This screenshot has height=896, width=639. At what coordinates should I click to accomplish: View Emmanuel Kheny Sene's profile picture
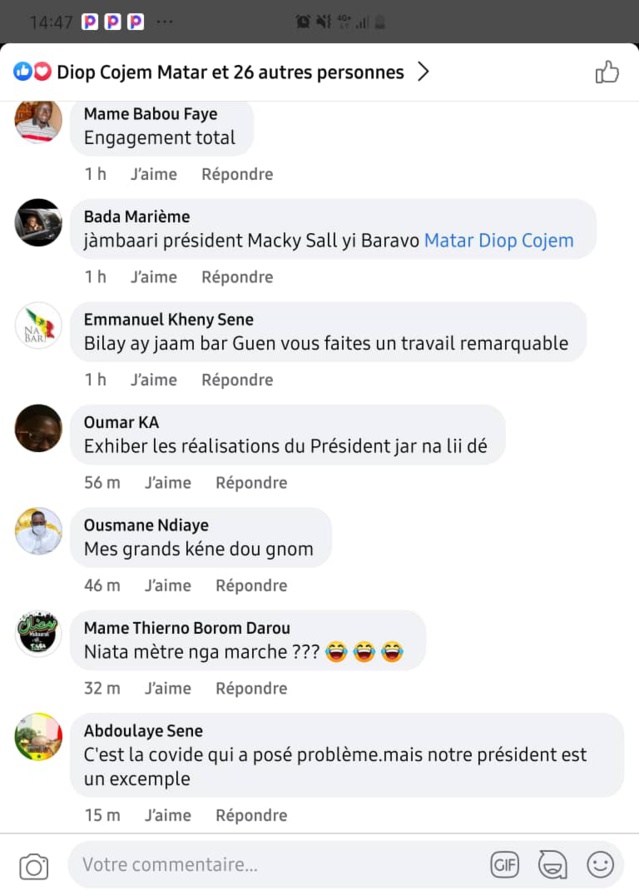39,326
